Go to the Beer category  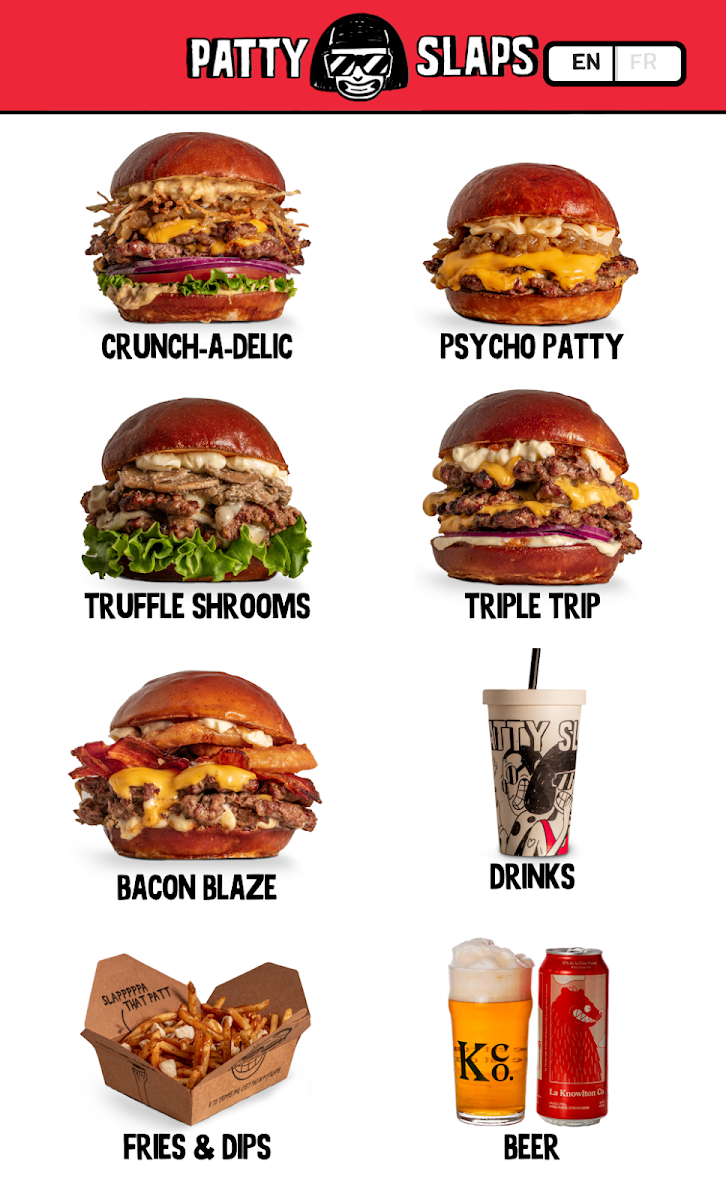[531, 1051]
